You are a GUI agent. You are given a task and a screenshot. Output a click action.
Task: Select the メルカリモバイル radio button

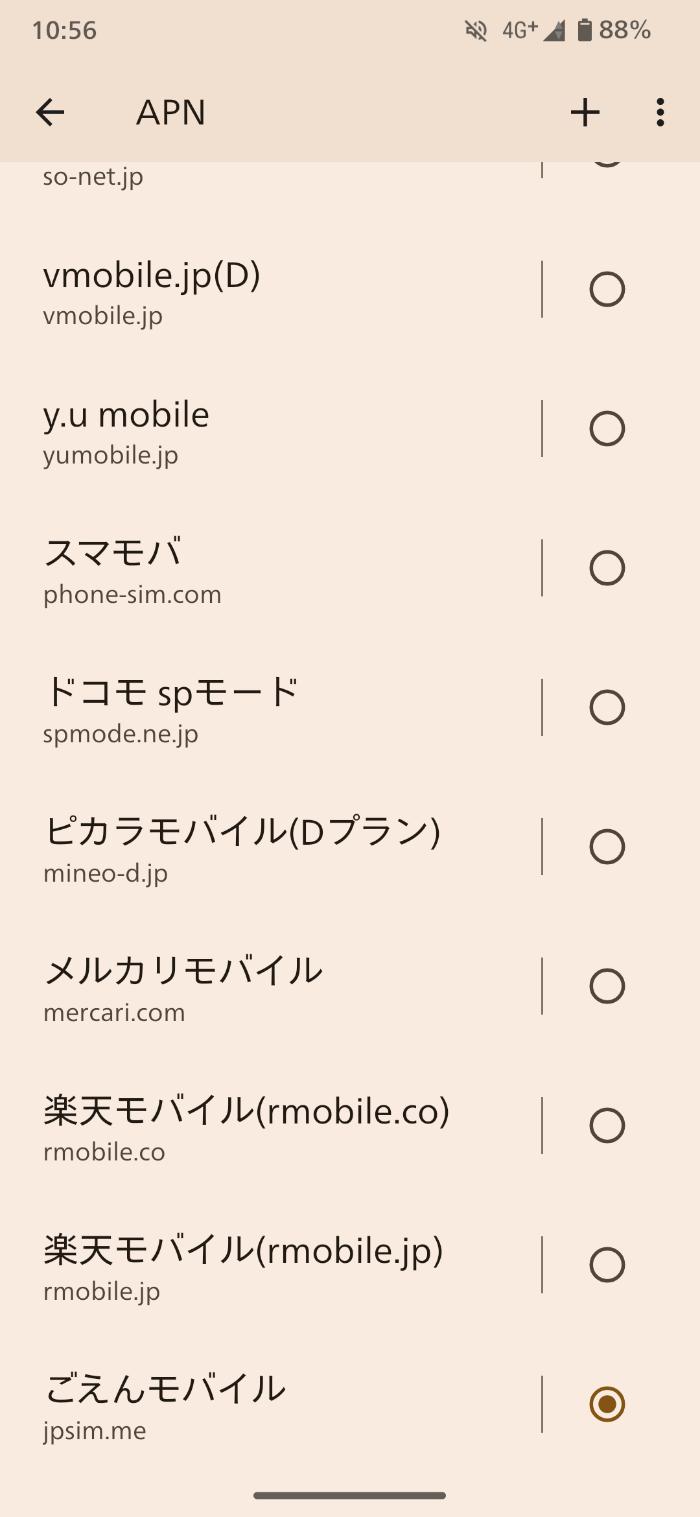coord(607,986)
